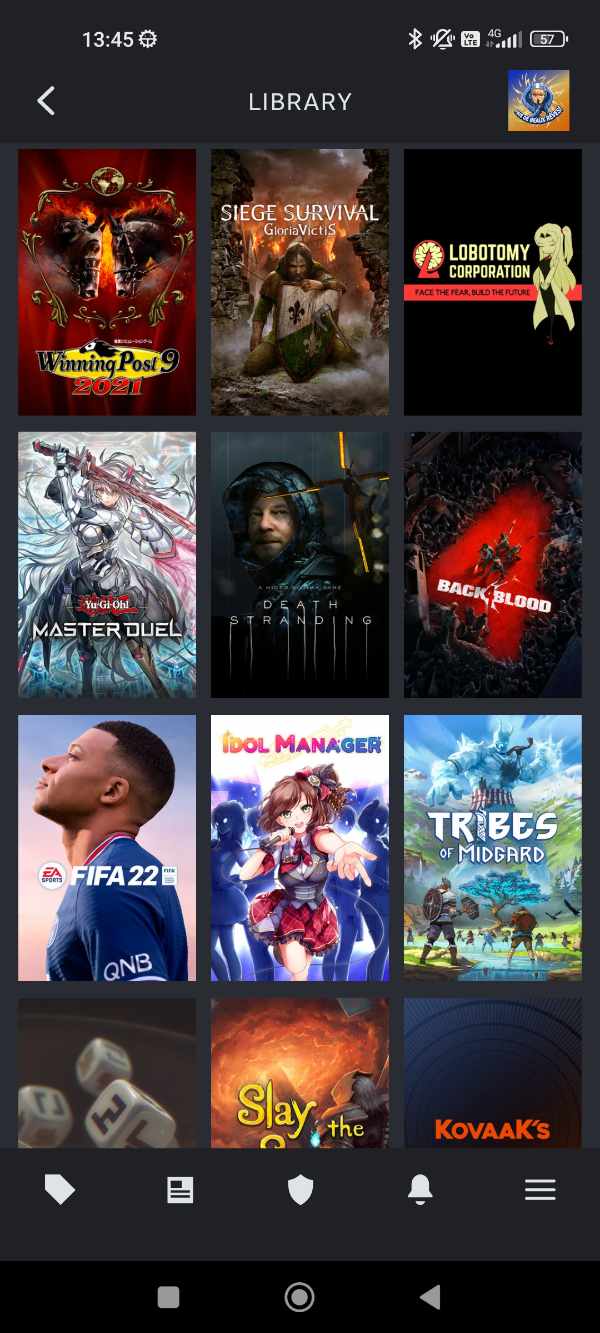600x1333 pixels.
Task: Open the profile avatar in the header
Action: click(x=538, y=101)
